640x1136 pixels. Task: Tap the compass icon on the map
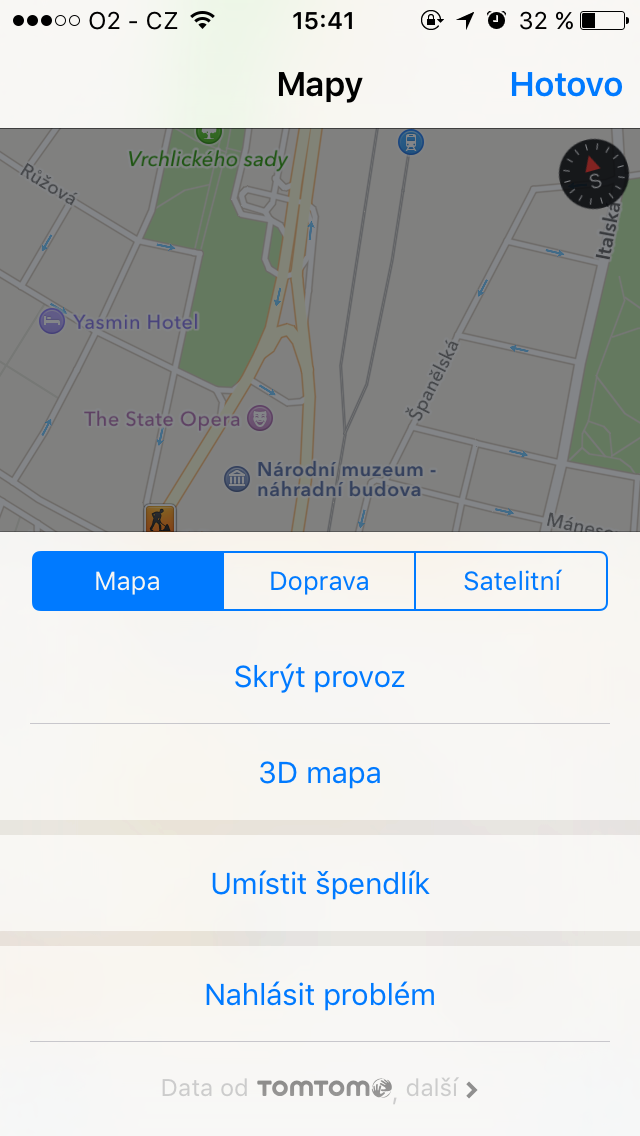pos(594,175)
